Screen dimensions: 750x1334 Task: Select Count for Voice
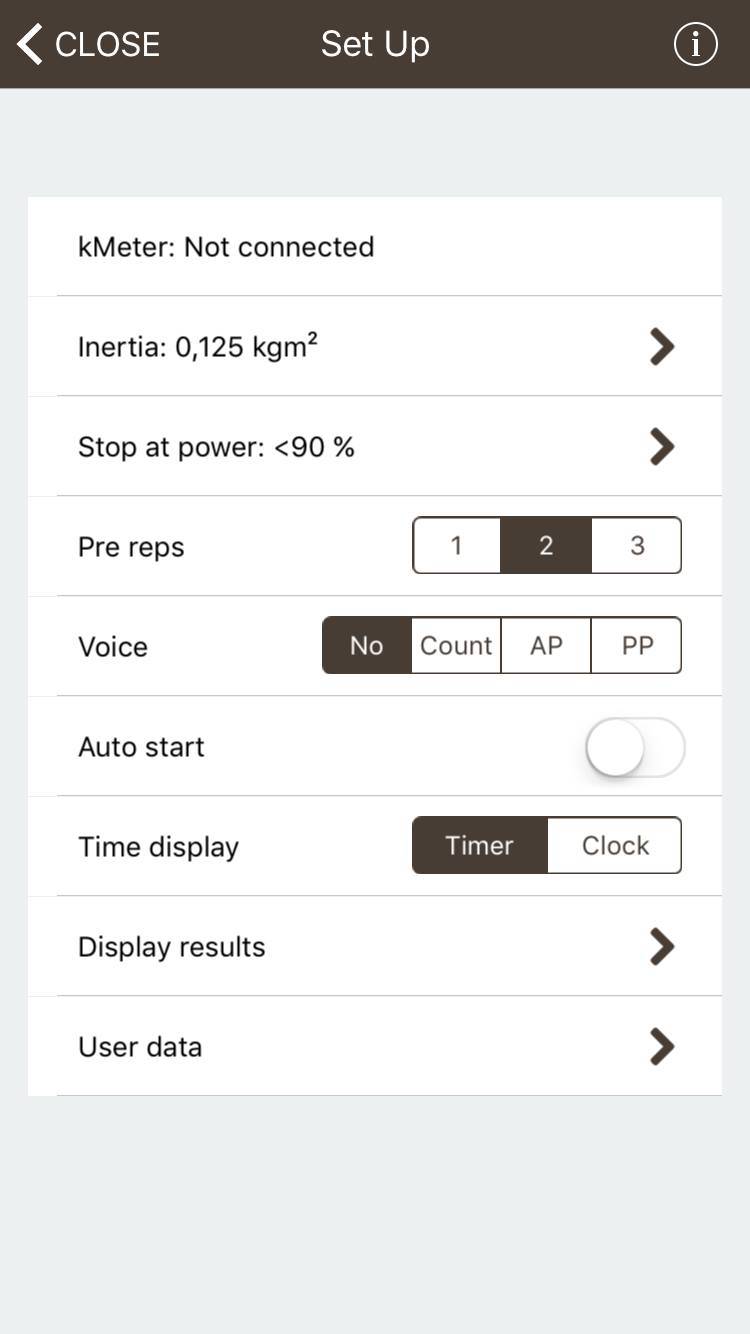coord(456,646)
